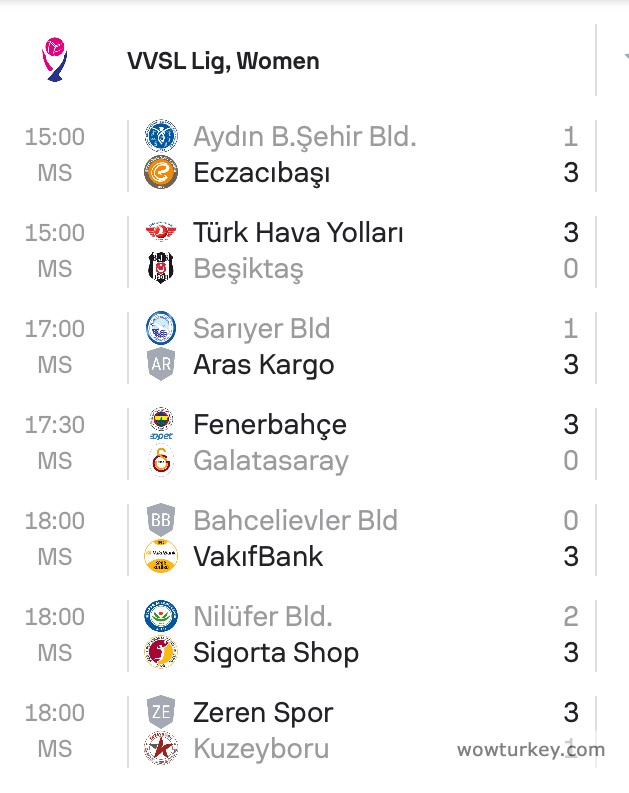Open the VVSL Lig, Women league header

click(222, 61)
